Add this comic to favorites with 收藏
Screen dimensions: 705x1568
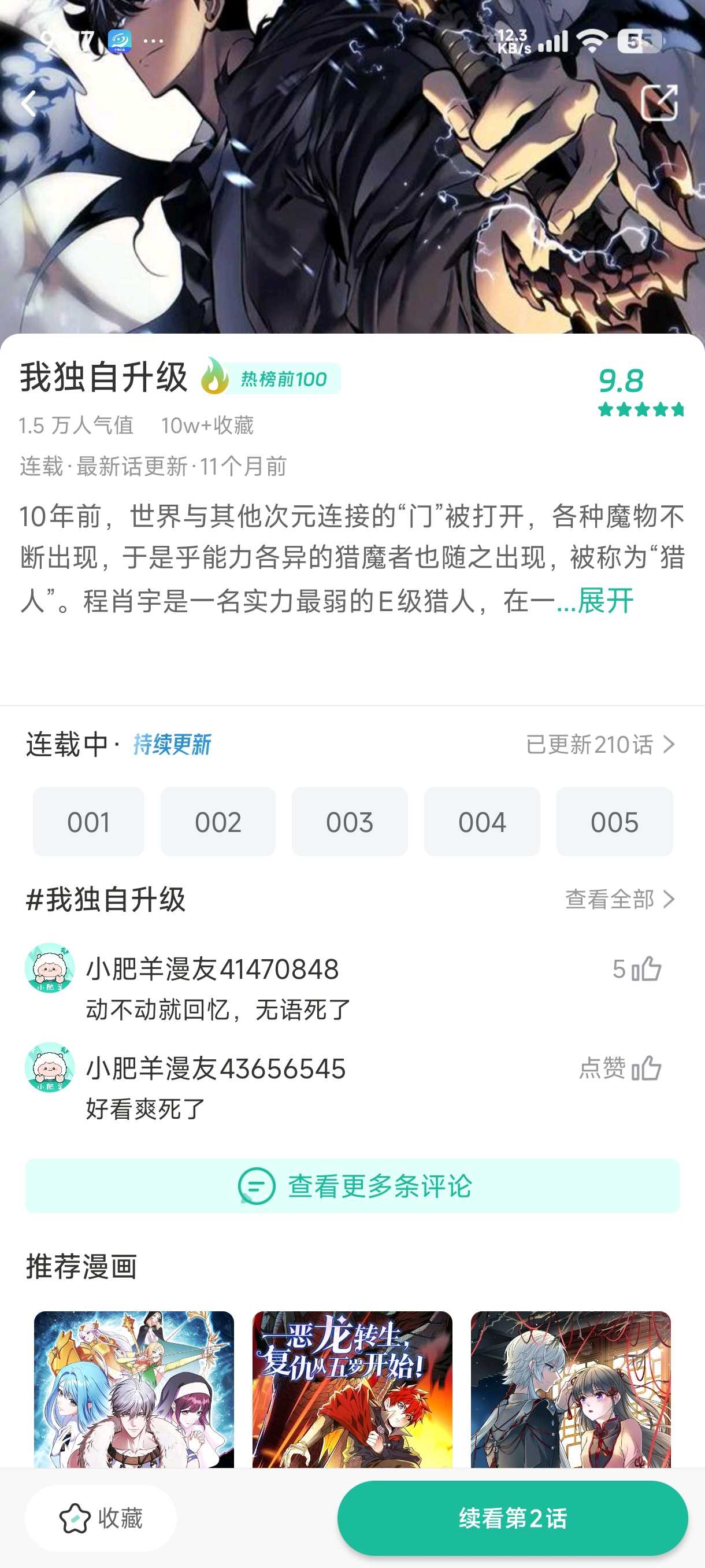click(101, 1518)
